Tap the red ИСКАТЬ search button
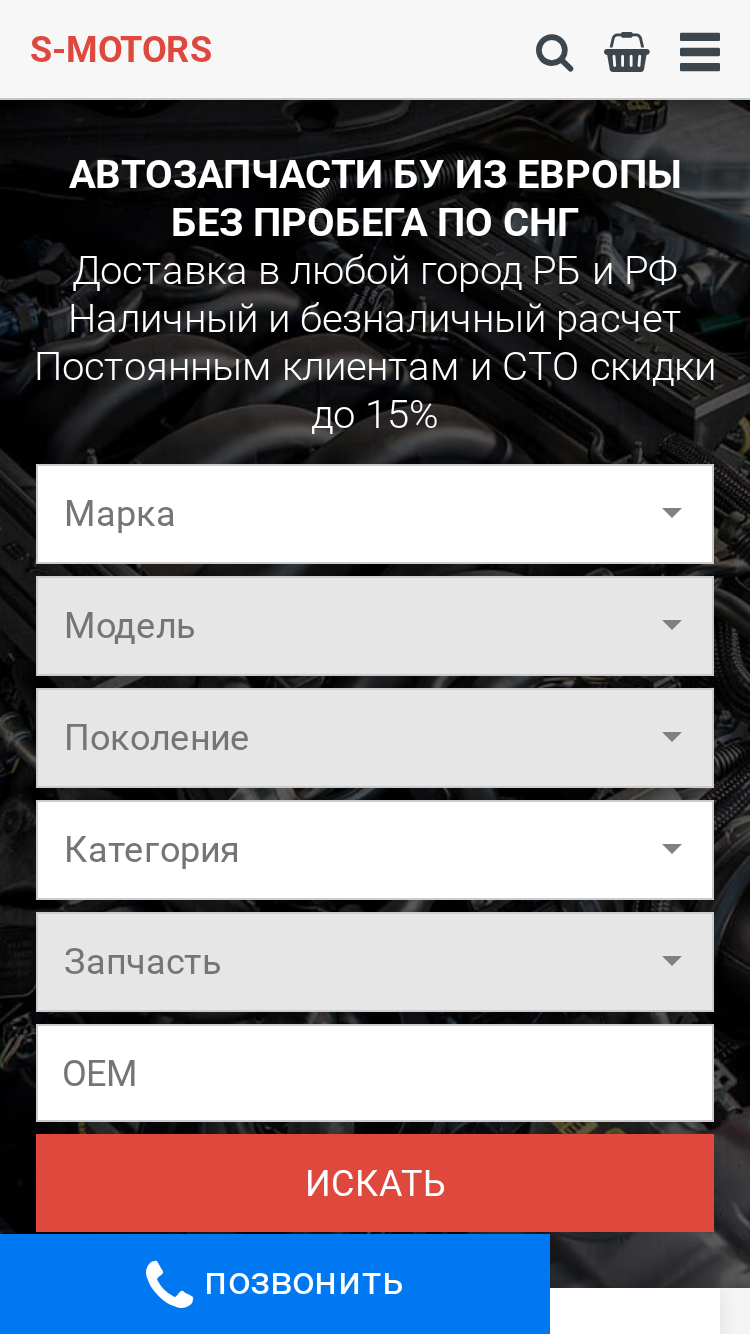750x1334 pixels. point(375,1183)
